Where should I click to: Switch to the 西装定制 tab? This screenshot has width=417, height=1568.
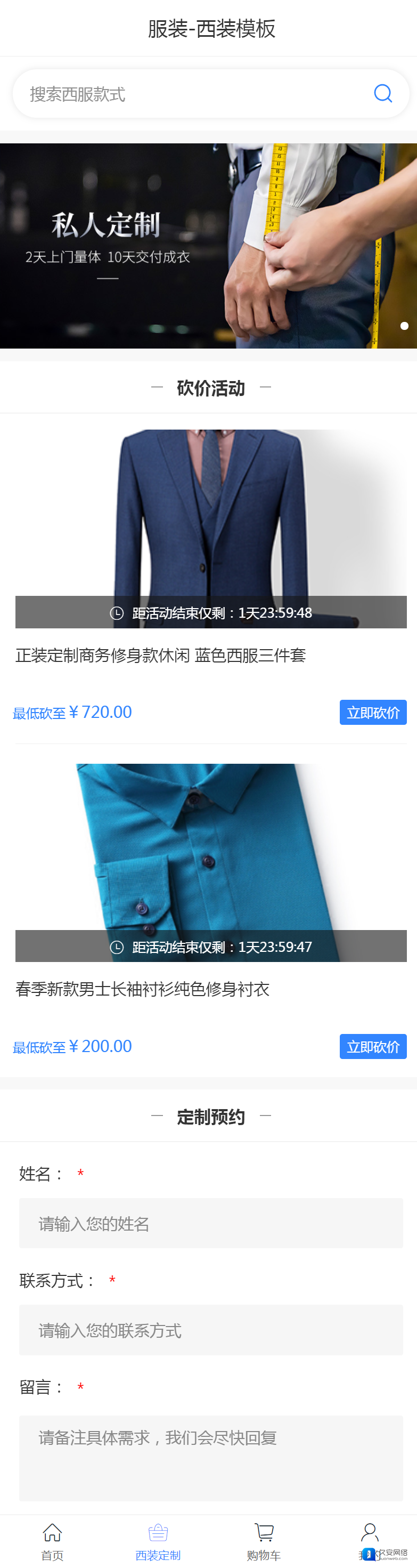coord(158,1541)
